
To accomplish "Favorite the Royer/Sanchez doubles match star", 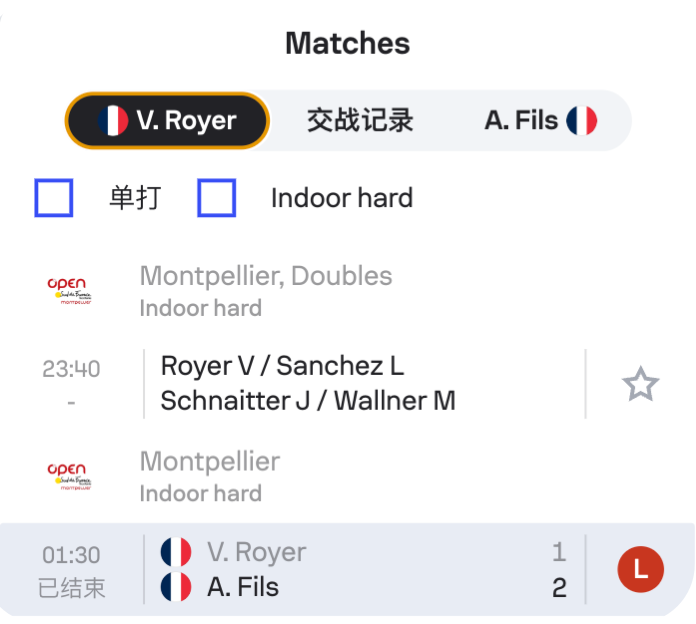I will [640, 384].
